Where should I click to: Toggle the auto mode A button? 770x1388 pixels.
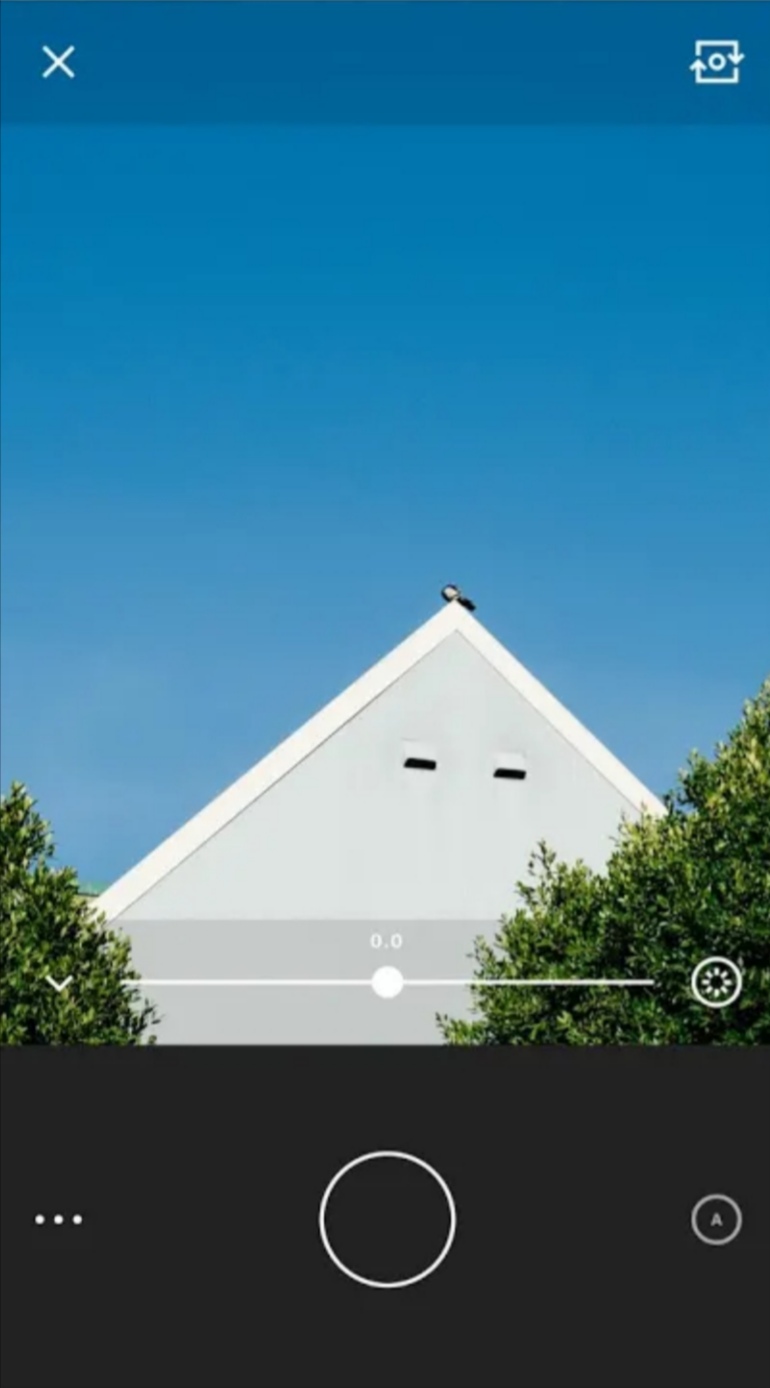pos(716,1219)
